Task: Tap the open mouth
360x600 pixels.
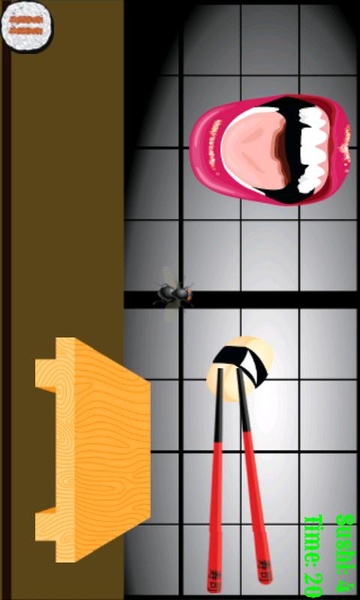Action: point(270,150)
